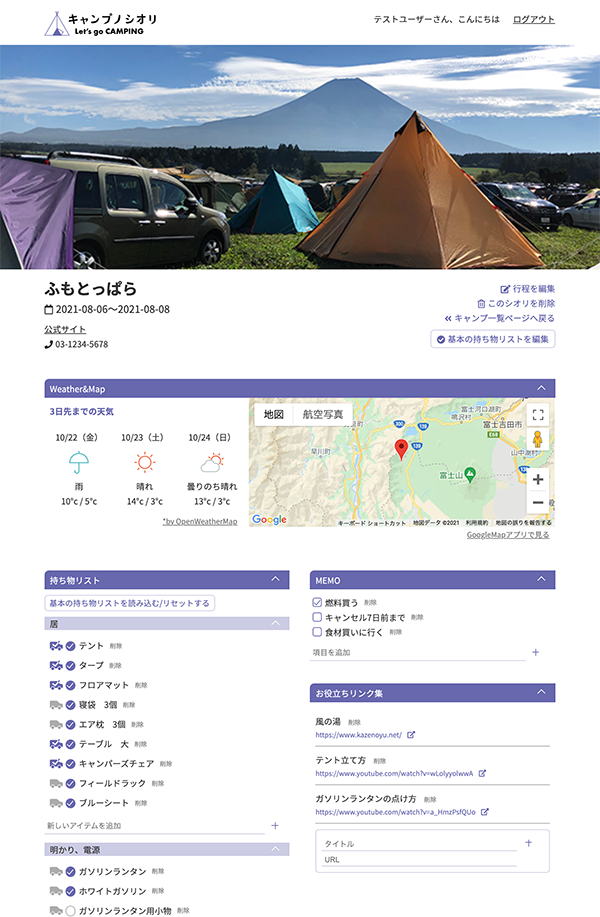Image resolution: width=600 pixels, height=917 pixels.
Task: Check off ガソリンランタン用小物 item
Action: (x=71, y=911)
